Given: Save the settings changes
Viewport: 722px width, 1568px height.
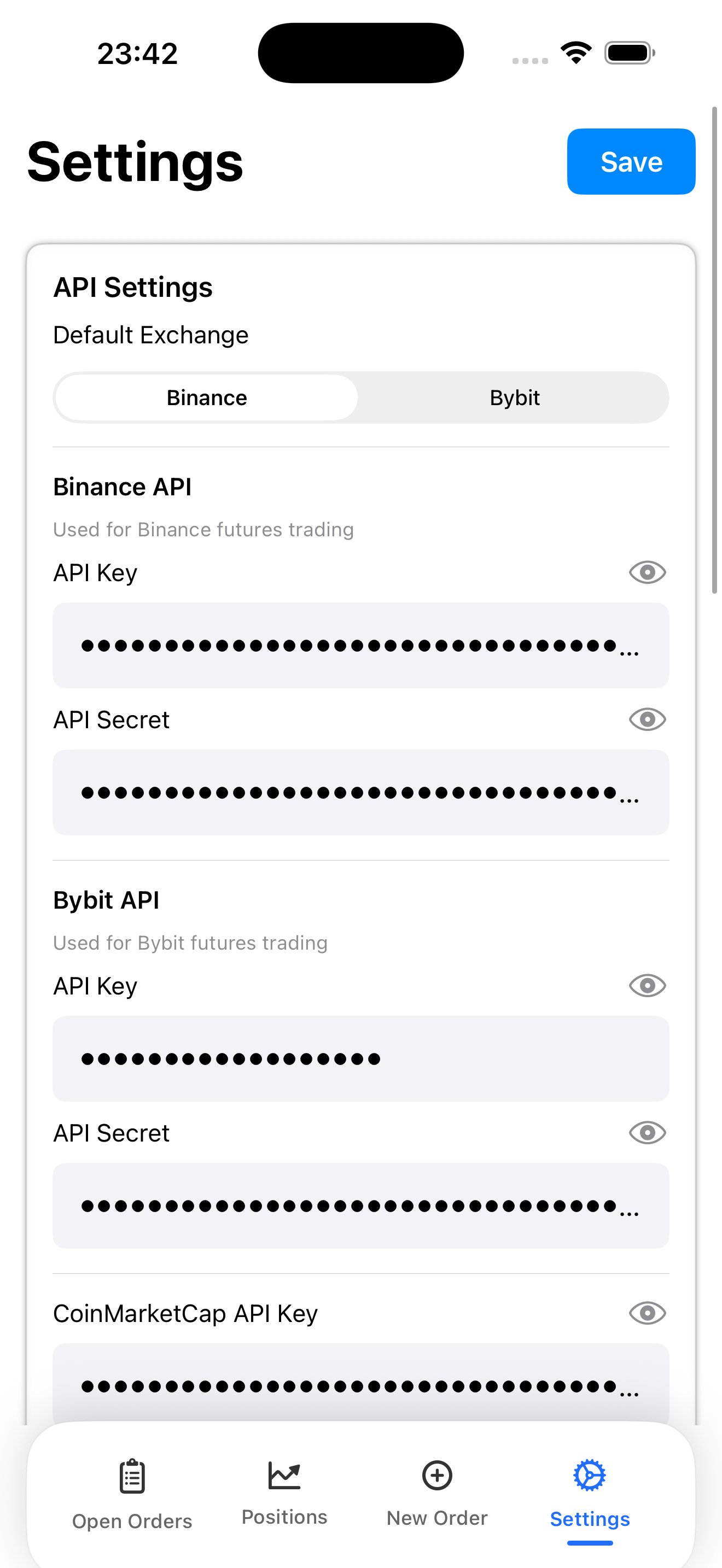Looking at the screenshot, I should pos(631,162).
